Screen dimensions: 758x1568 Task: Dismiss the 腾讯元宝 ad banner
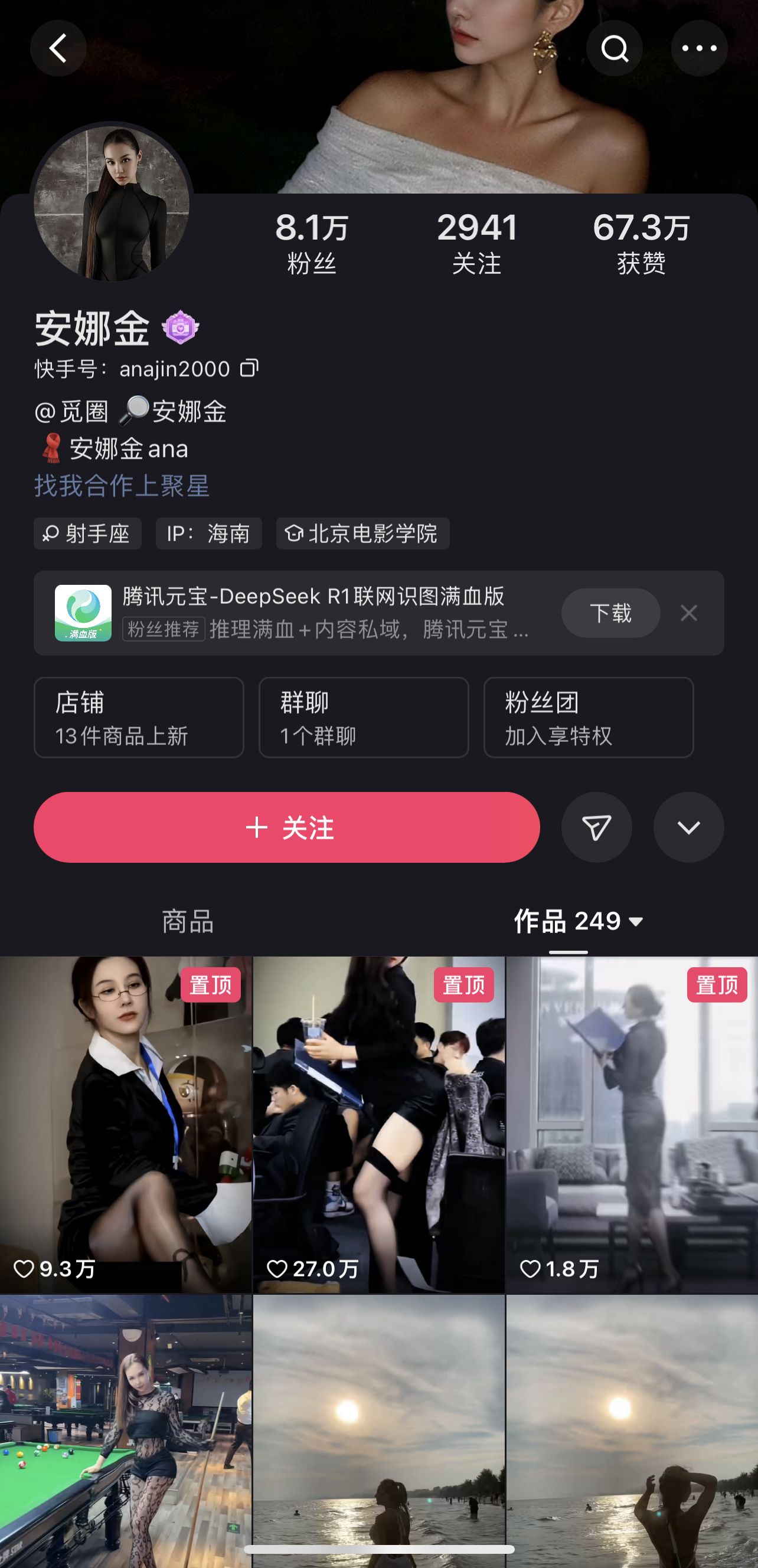[x=688, y=613]
